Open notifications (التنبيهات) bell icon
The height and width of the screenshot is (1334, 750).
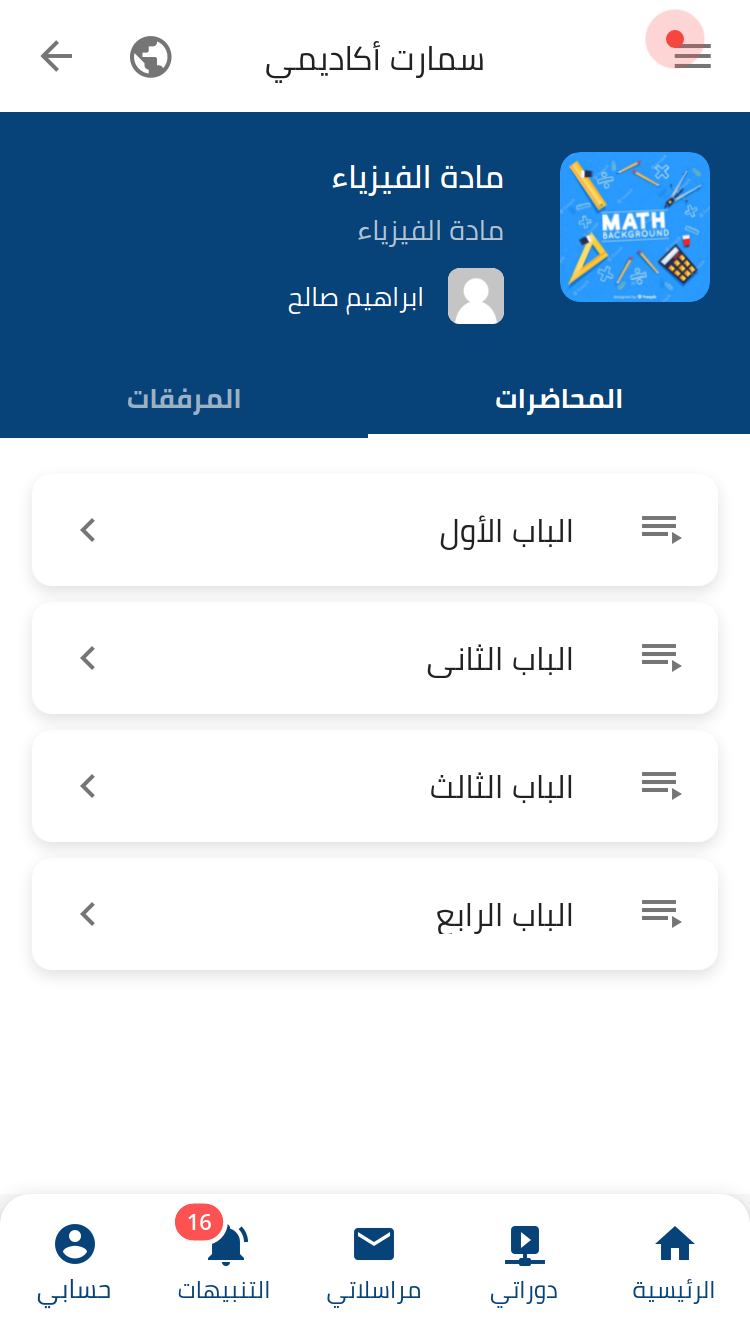228,1244
